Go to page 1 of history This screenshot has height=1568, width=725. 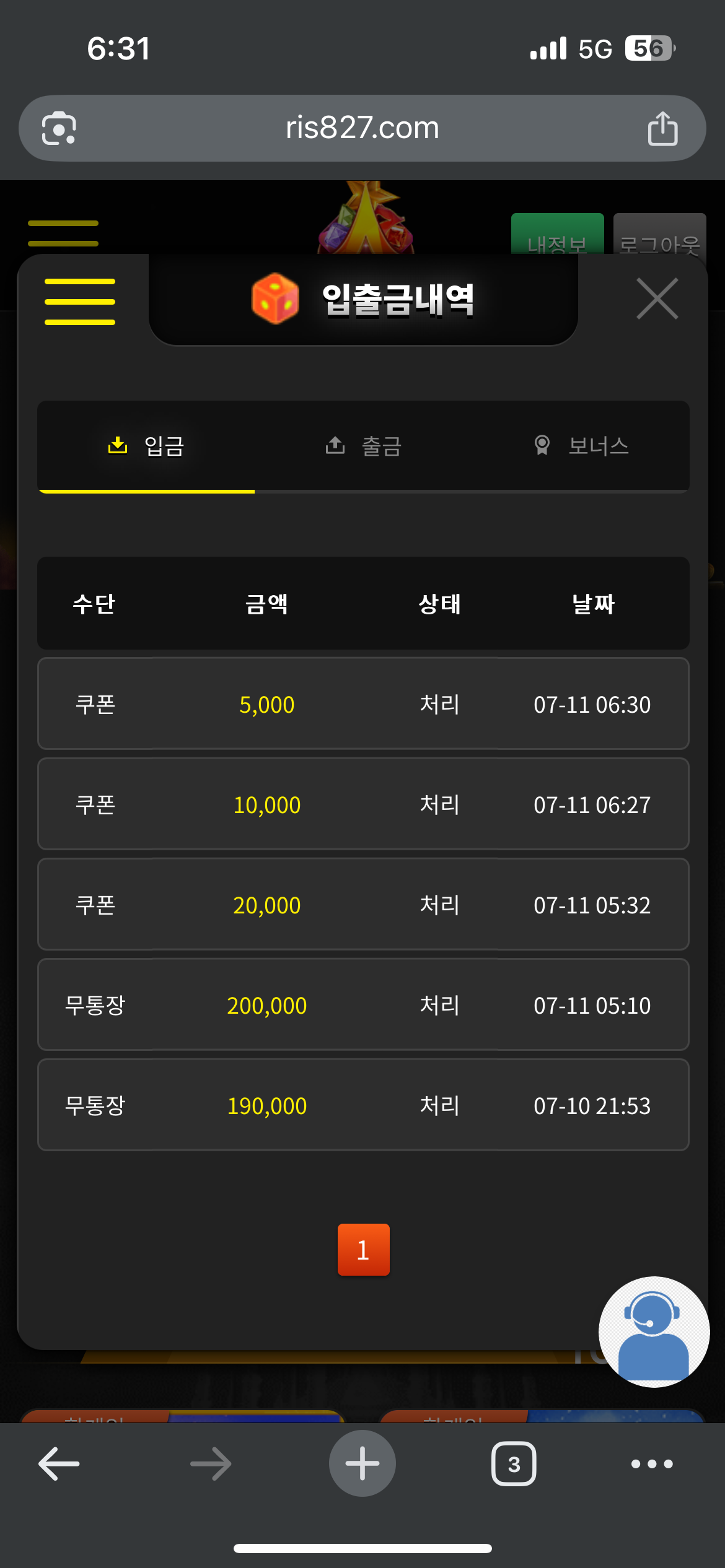364,1250
